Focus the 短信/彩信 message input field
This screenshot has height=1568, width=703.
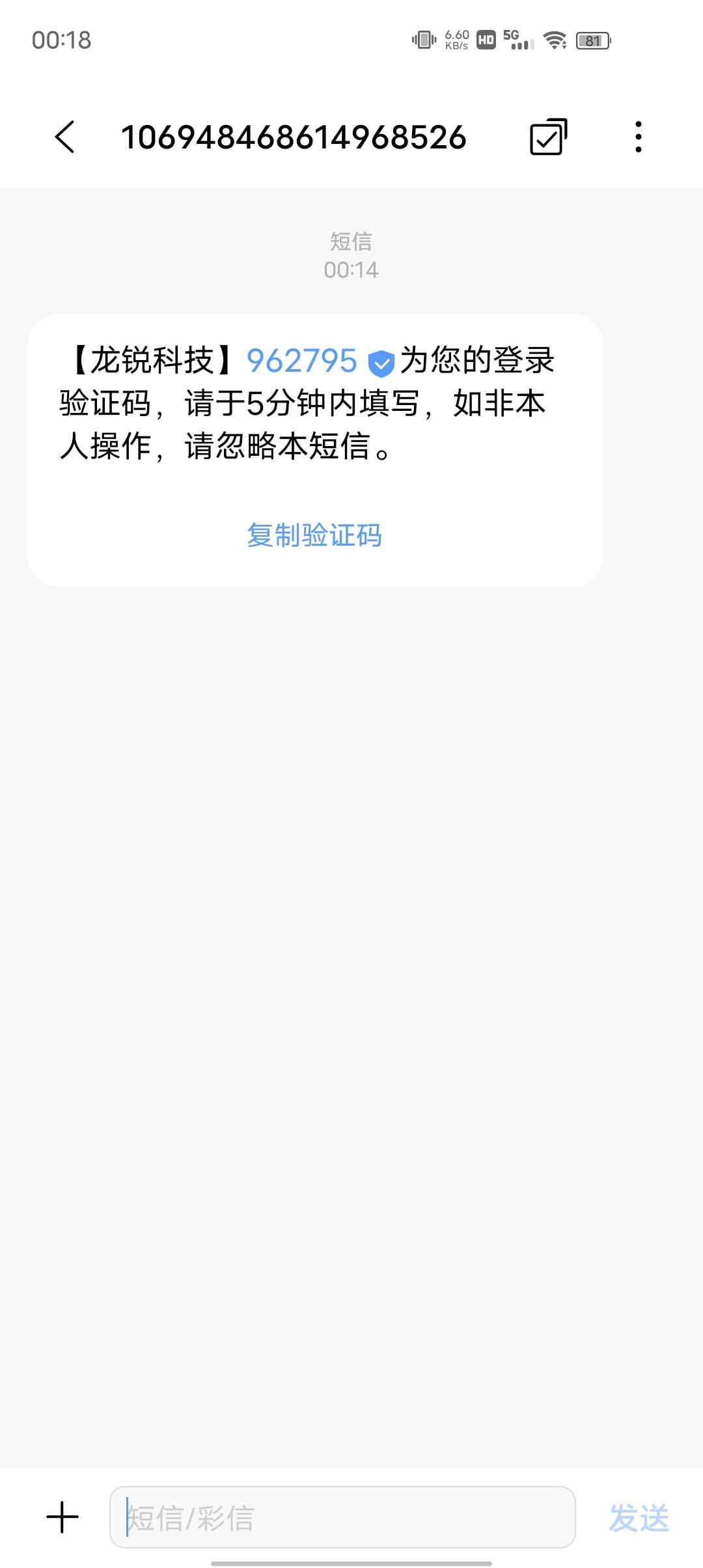tap(342, 1517)
